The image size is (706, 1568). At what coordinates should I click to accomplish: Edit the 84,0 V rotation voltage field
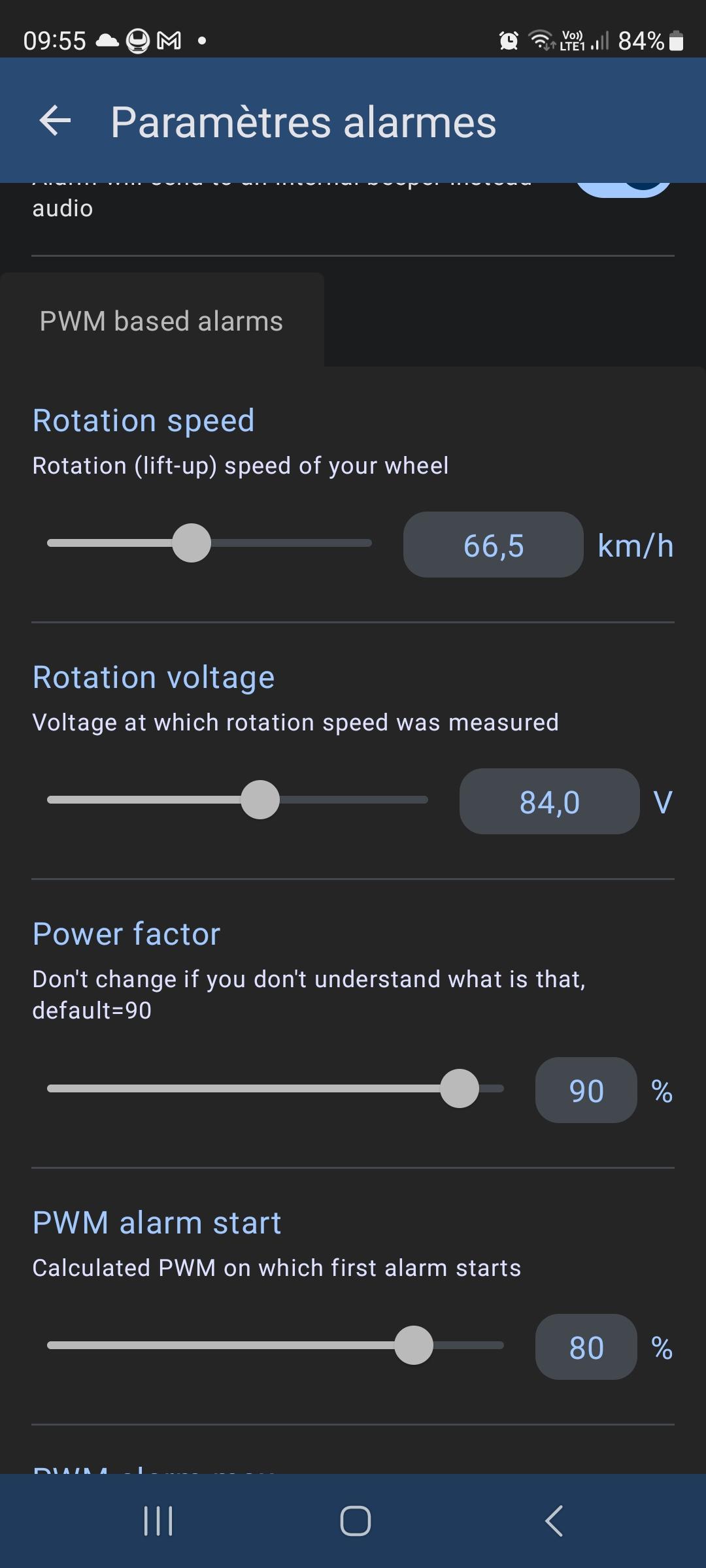click(x=550, y=802)
